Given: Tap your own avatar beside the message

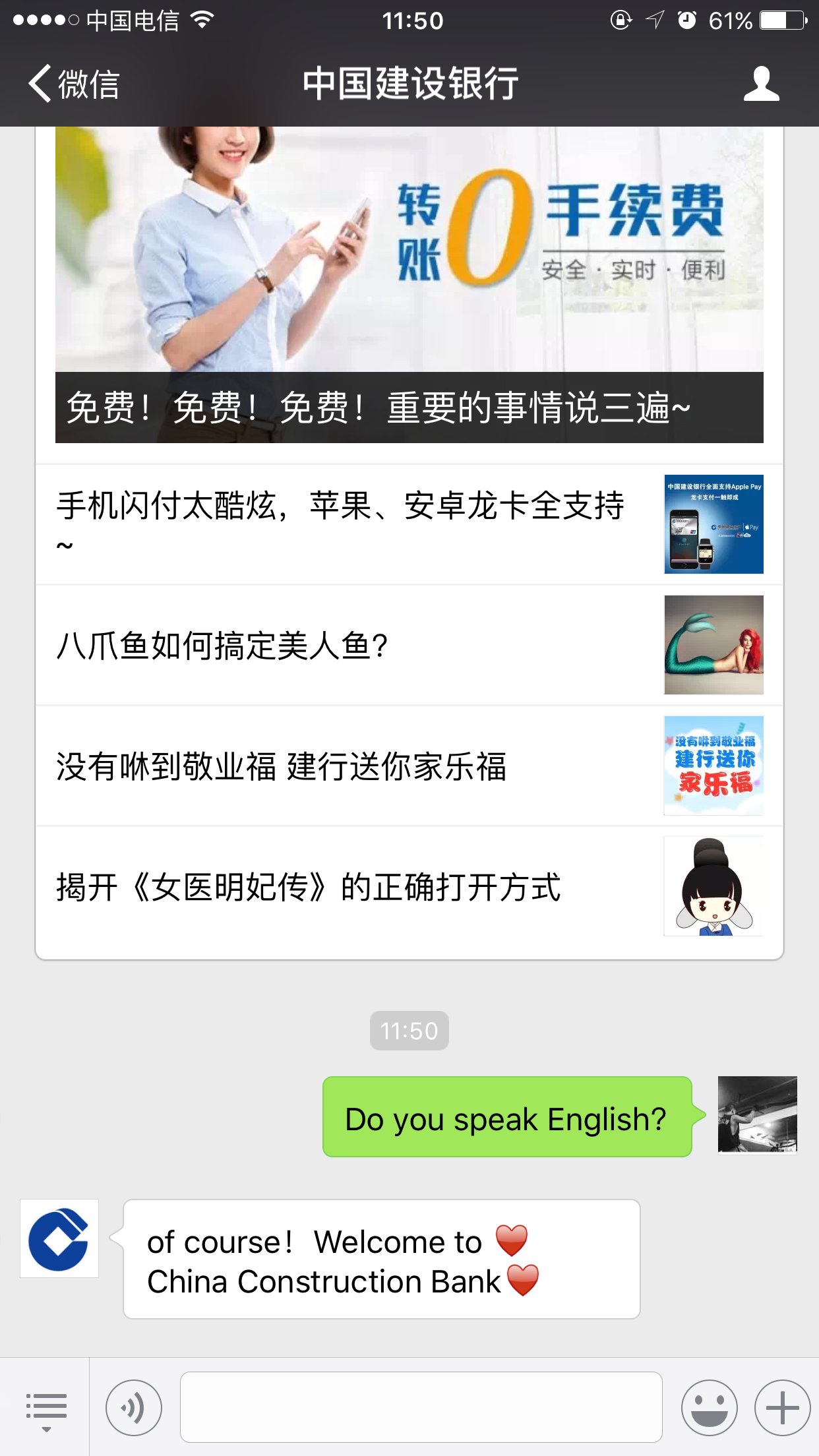Looking at the screenshot, I should coord(757,1115).
